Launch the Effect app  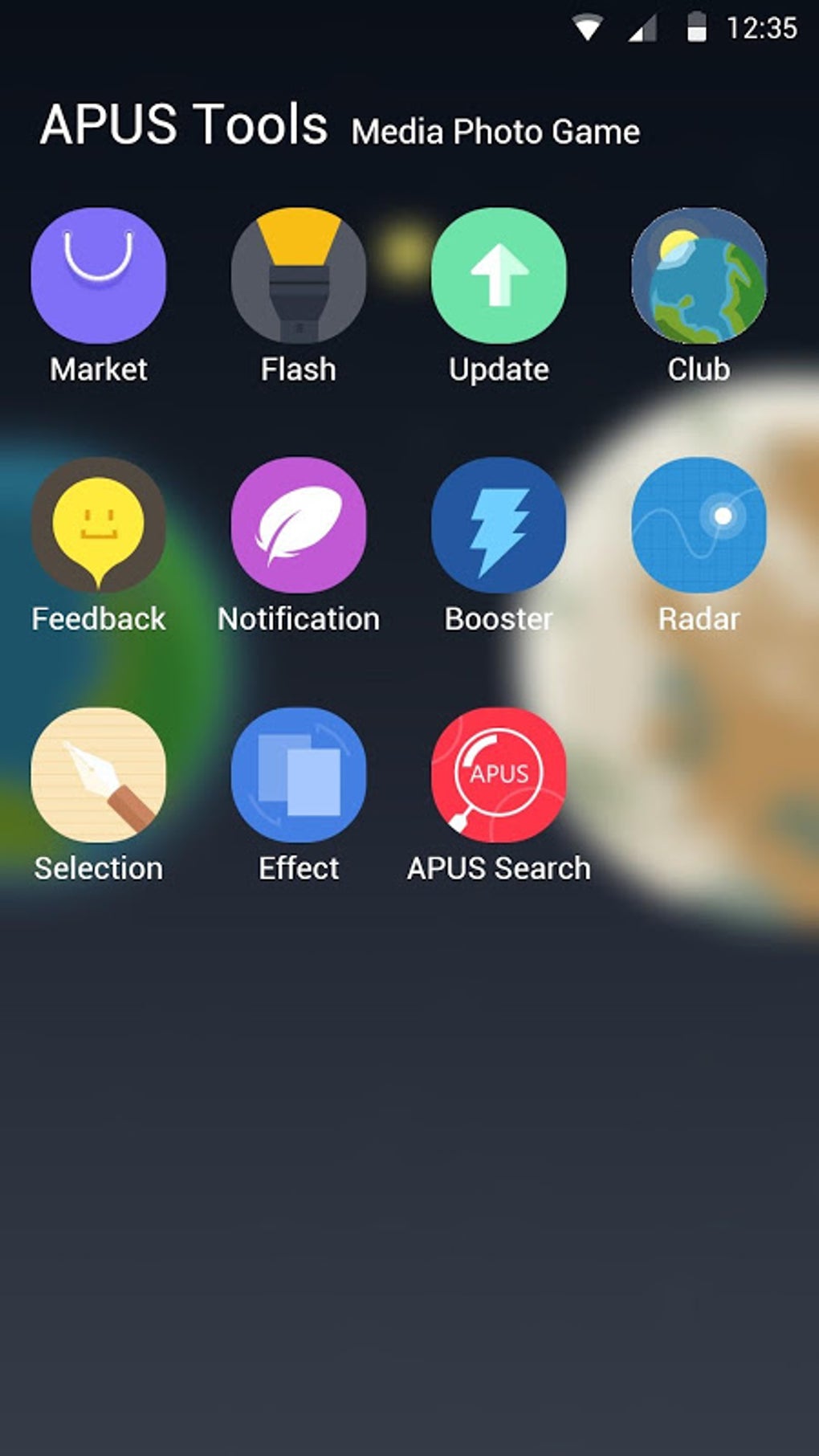(298, 775)
